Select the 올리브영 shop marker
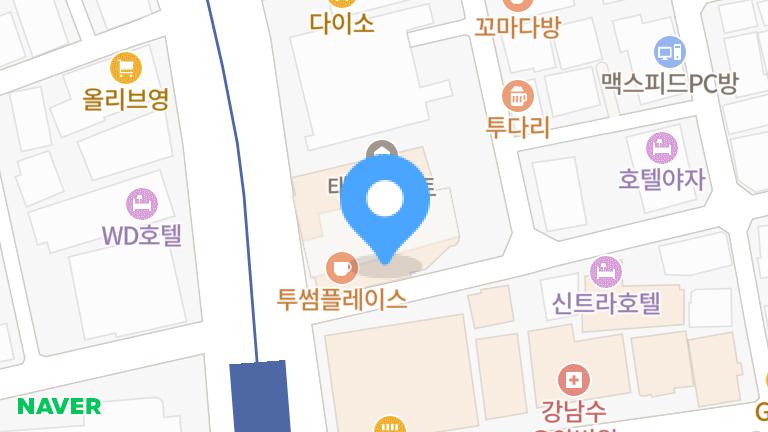The width and height of the screenshot is (768, 432). tap(125, 69)
